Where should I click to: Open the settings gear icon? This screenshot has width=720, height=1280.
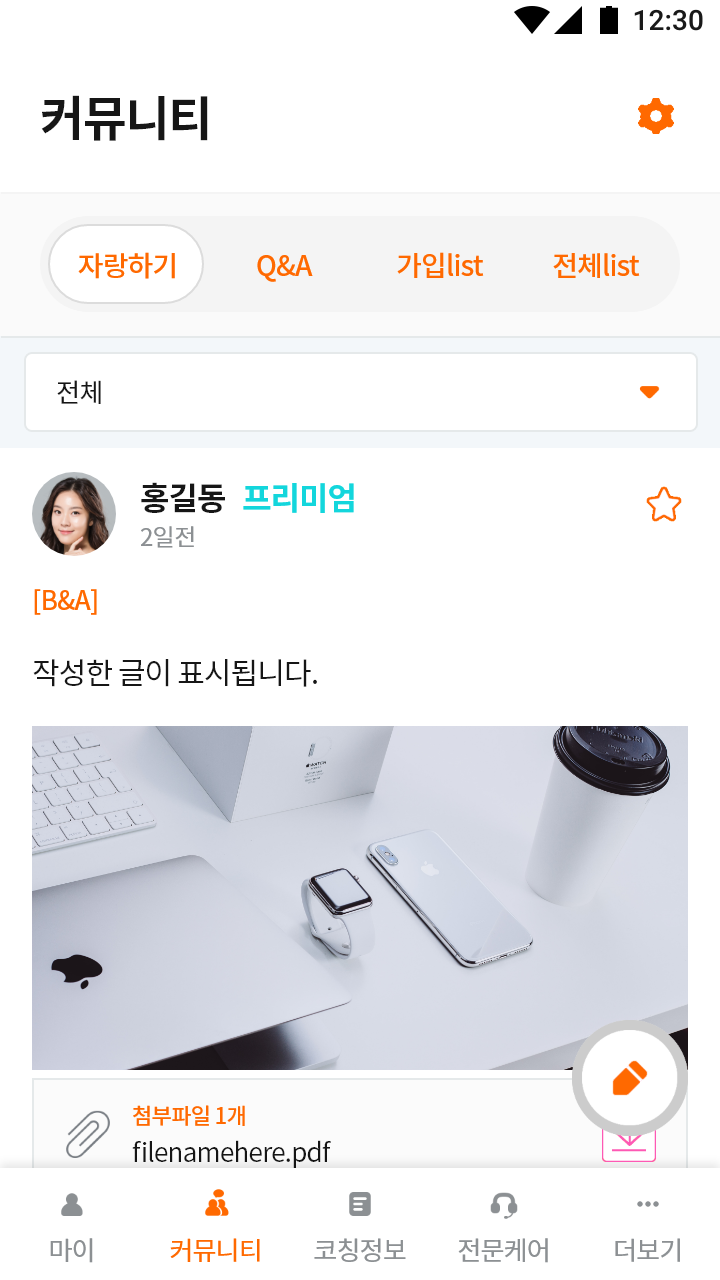point(656,117)
